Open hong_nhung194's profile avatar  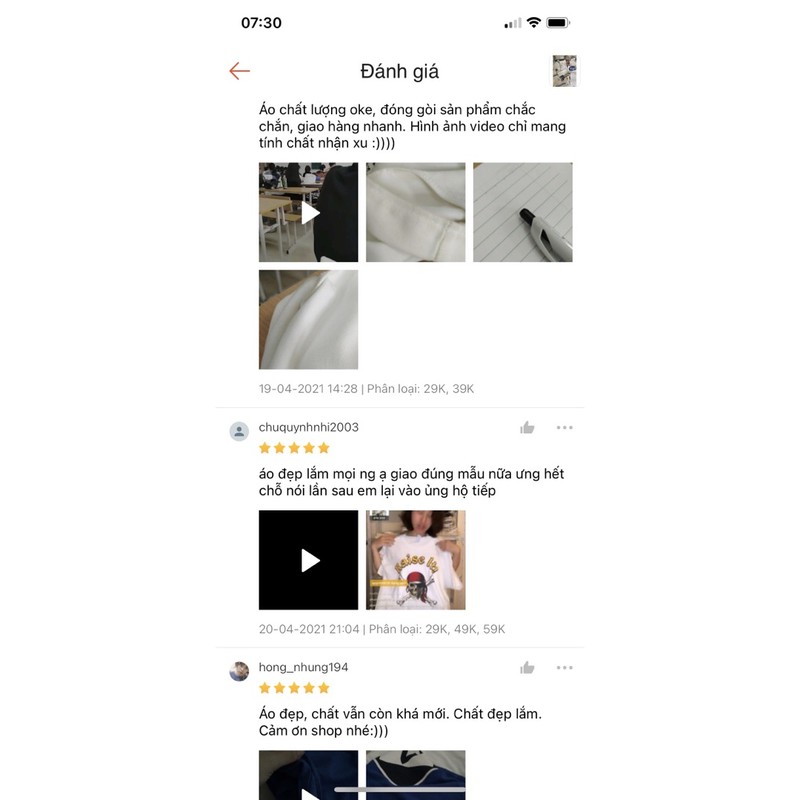click(x=239, y=671)
